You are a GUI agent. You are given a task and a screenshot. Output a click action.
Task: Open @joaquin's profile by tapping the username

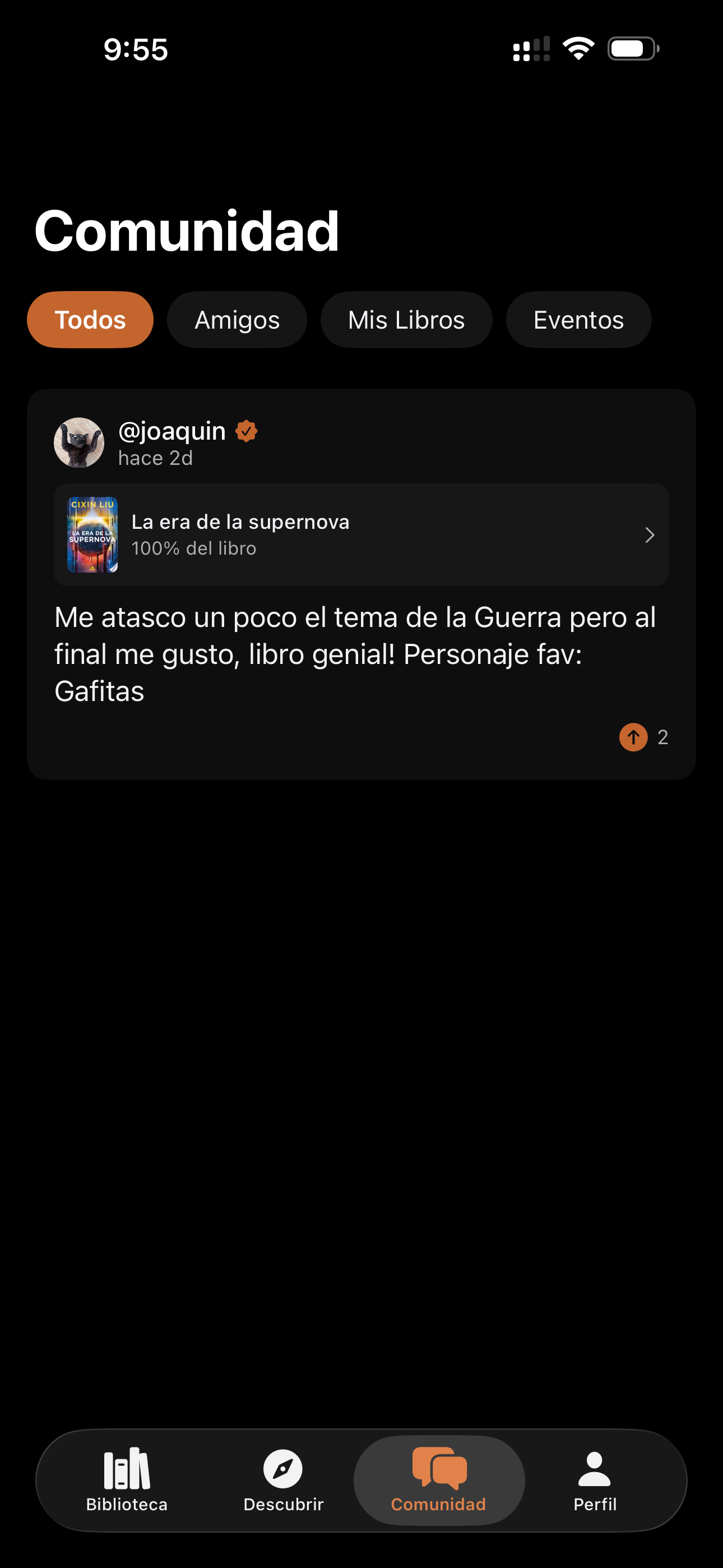pos(171,430)
